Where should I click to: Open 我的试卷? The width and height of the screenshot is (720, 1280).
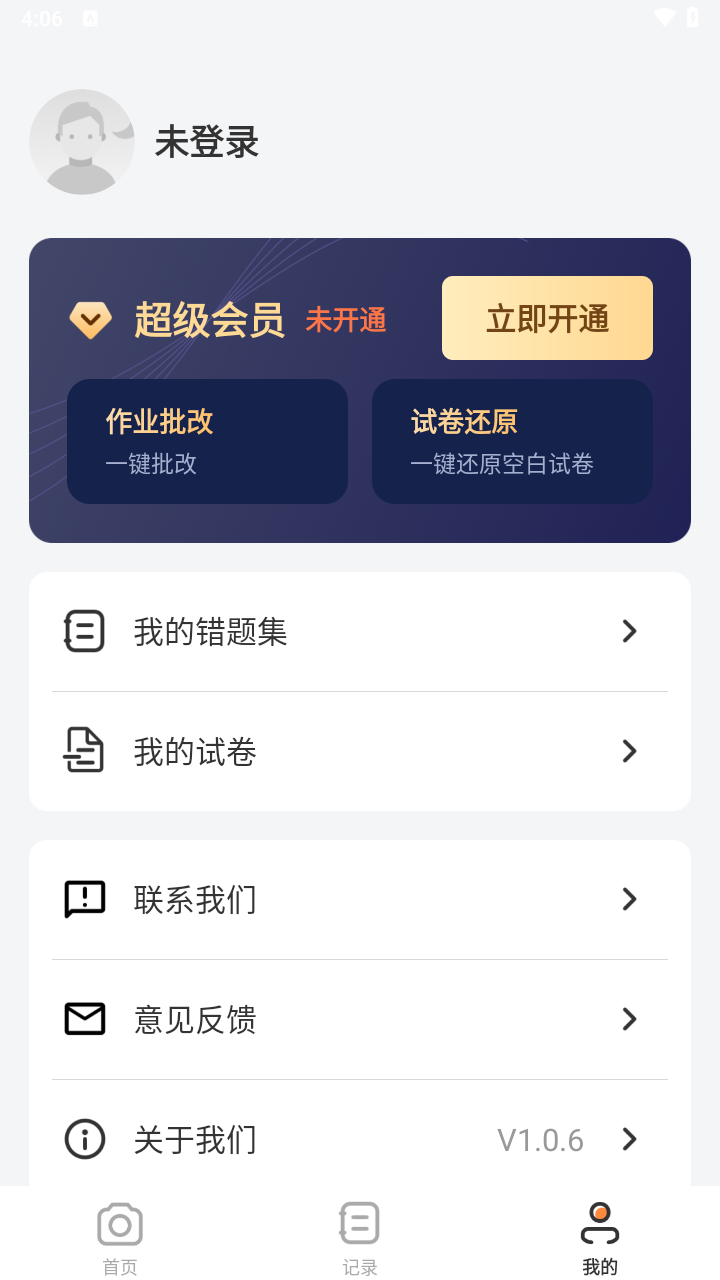pyautogui.click(x=360, y=751)
